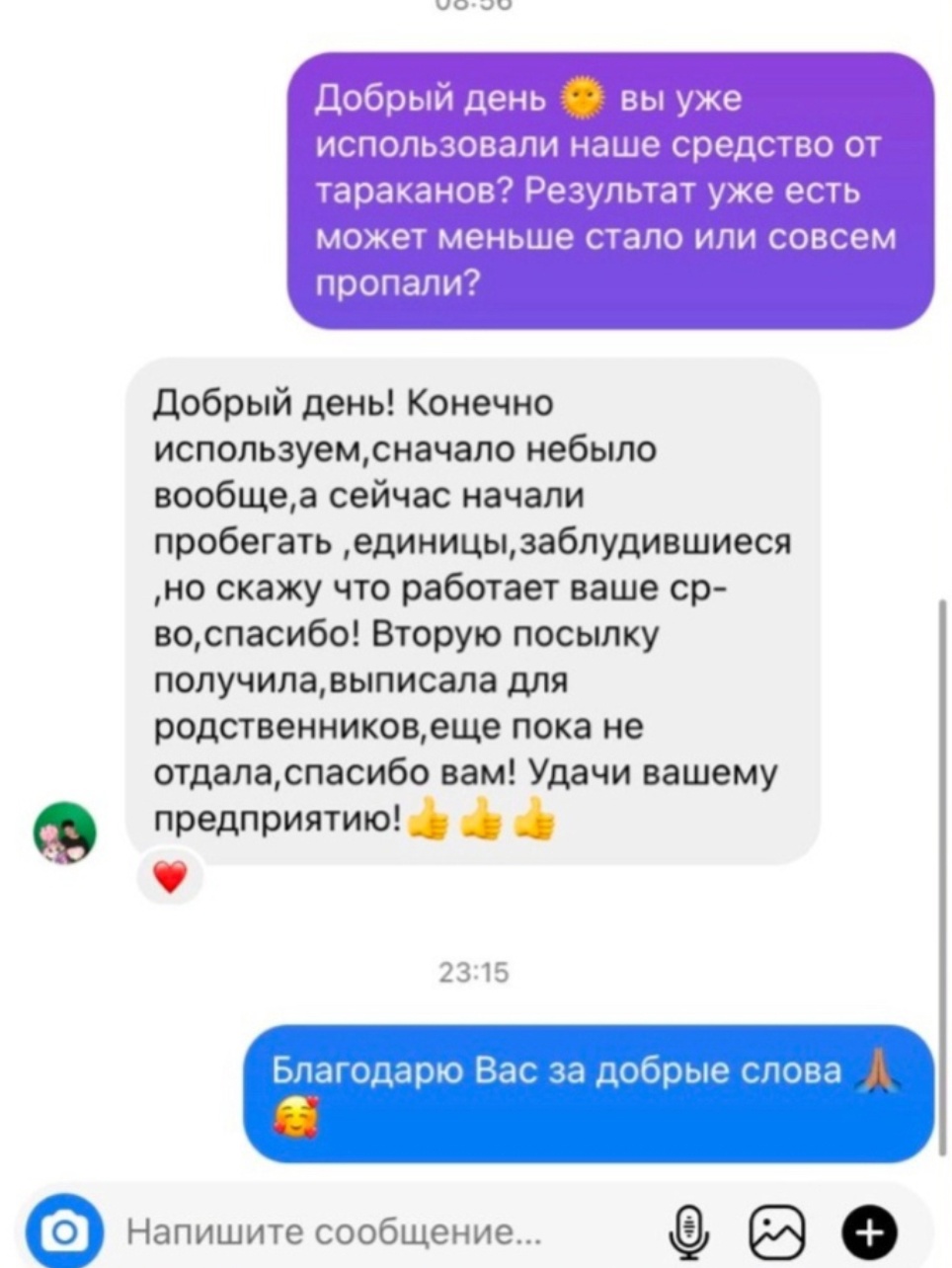Open the camera from the message bar
The width and height of the screenshot is (952, 1268).
tap(64, 1232)
